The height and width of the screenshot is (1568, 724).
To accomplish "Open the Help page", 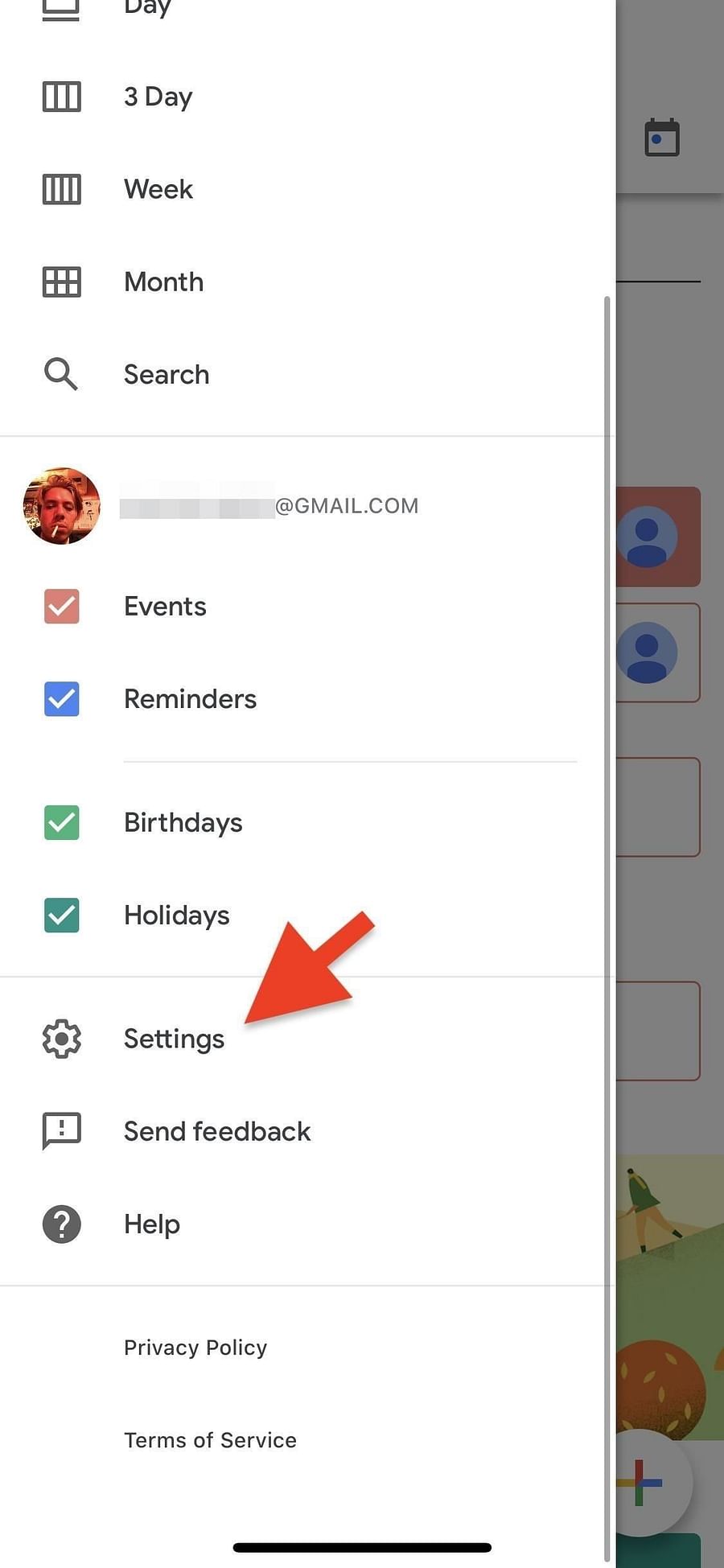I will coord(306,1224).
